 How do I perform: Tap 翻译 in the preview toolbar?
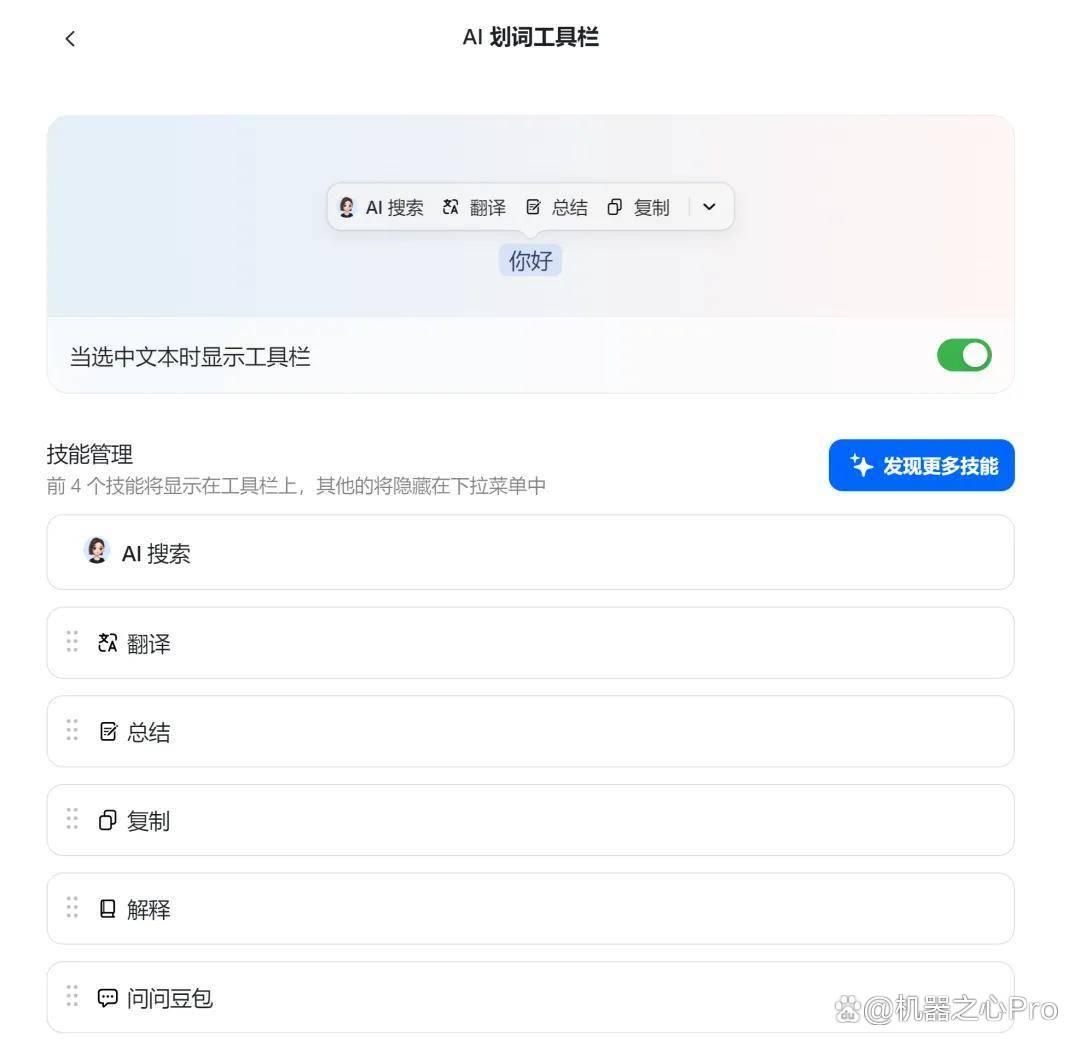(x=474, y=207)
